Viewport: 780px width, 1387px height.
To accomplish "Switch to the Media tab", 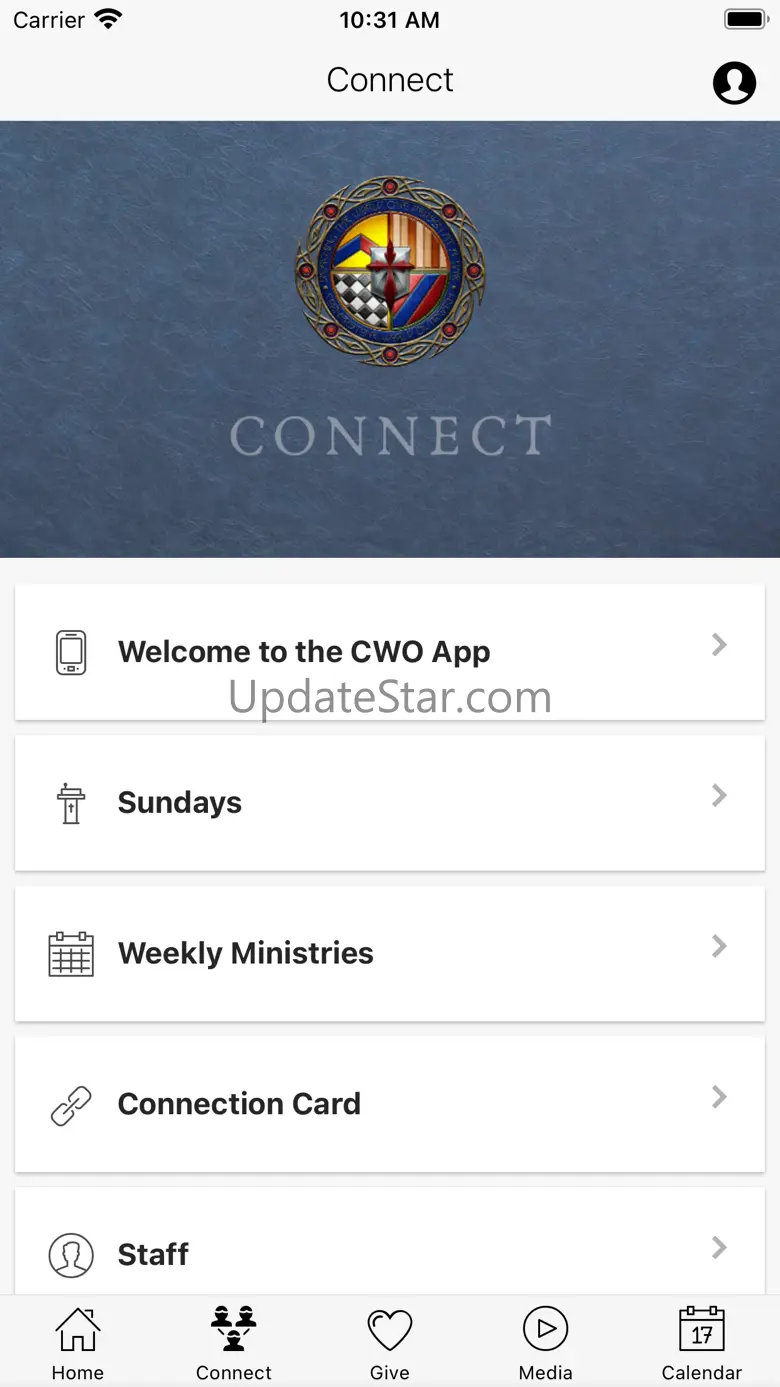I will 546,1343.
